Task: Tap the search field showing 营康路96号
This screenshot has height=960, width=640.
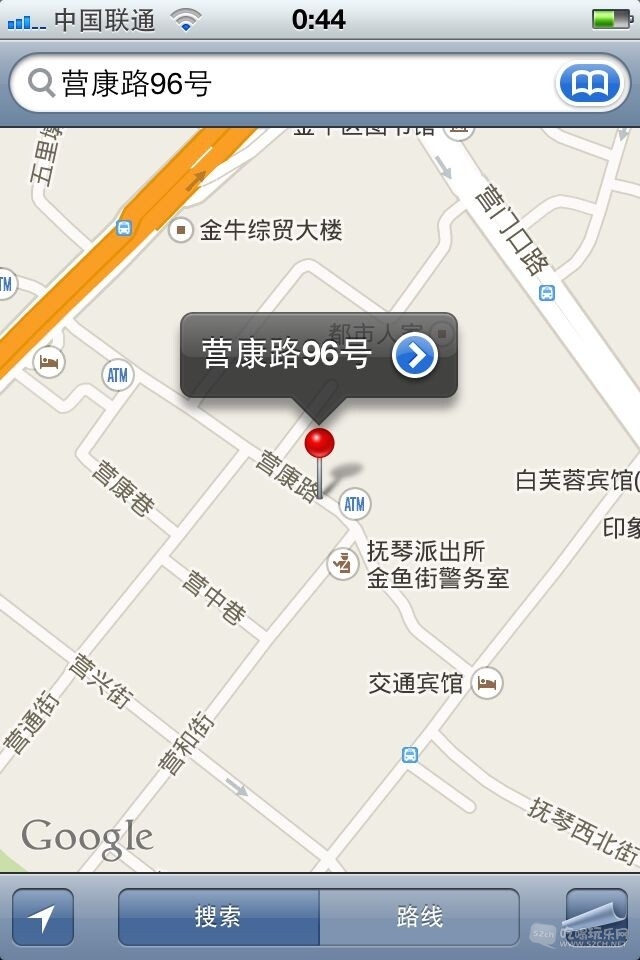Action: [x=290, y=84]
